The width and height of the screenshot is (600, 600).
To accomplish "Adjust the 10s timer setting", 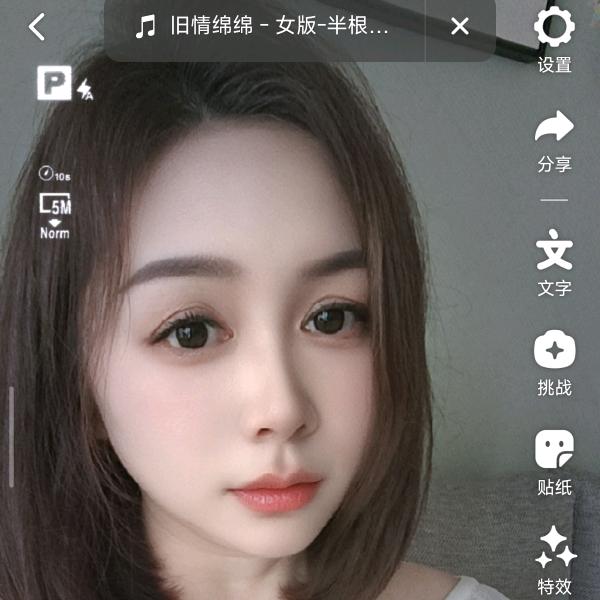I will tap(54, 174).
